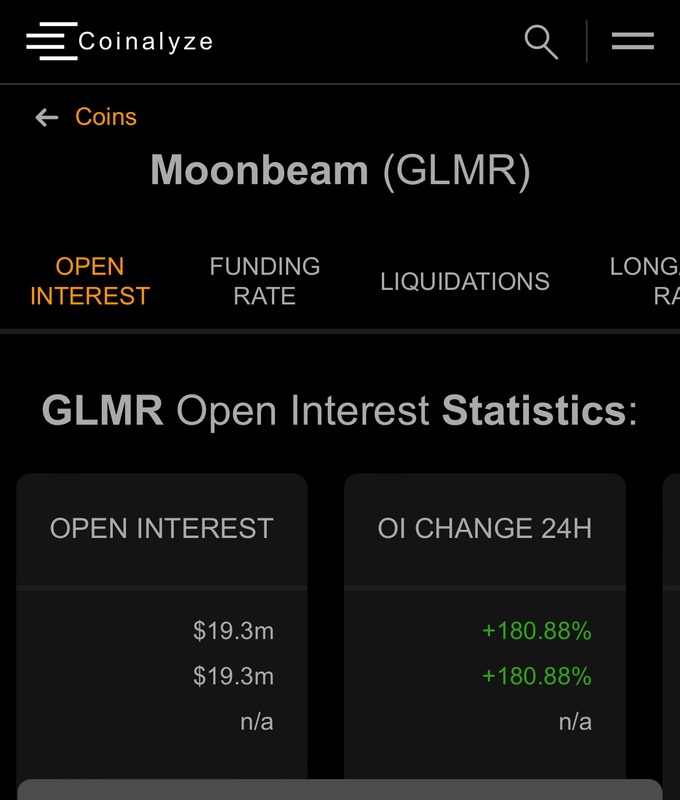Go back to Coins list
The height and width of the screenshot is (800, 680).
87,117
